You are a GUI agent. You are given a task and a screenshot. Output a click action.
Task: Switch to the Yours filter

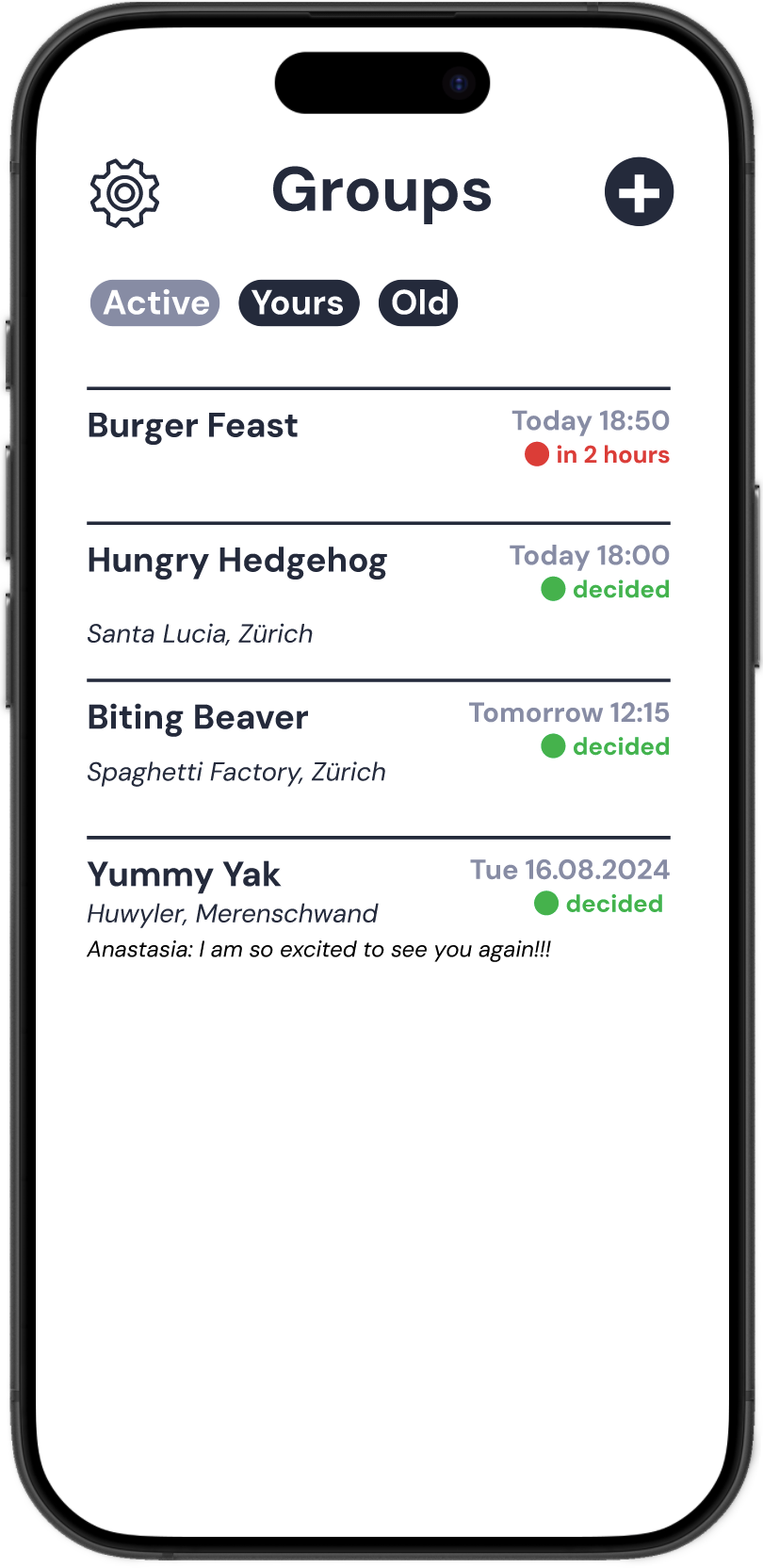point(299,303)
